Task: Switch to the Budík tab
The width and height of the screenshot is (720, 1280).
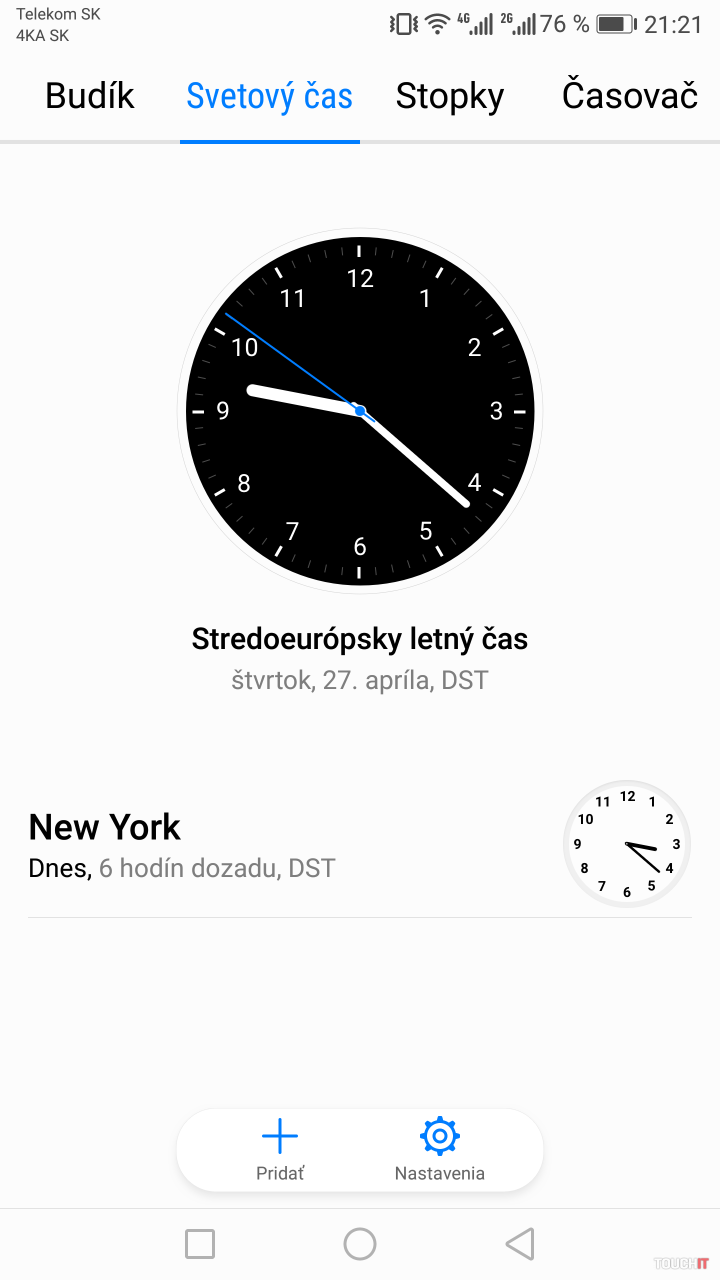Action: (x=90, y=97)
